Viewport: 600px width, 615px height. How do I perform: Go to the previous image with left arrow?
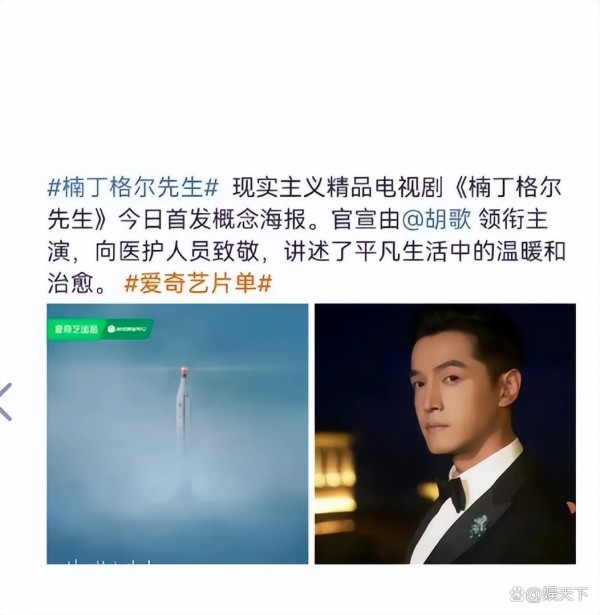click(x=7, y=399)
